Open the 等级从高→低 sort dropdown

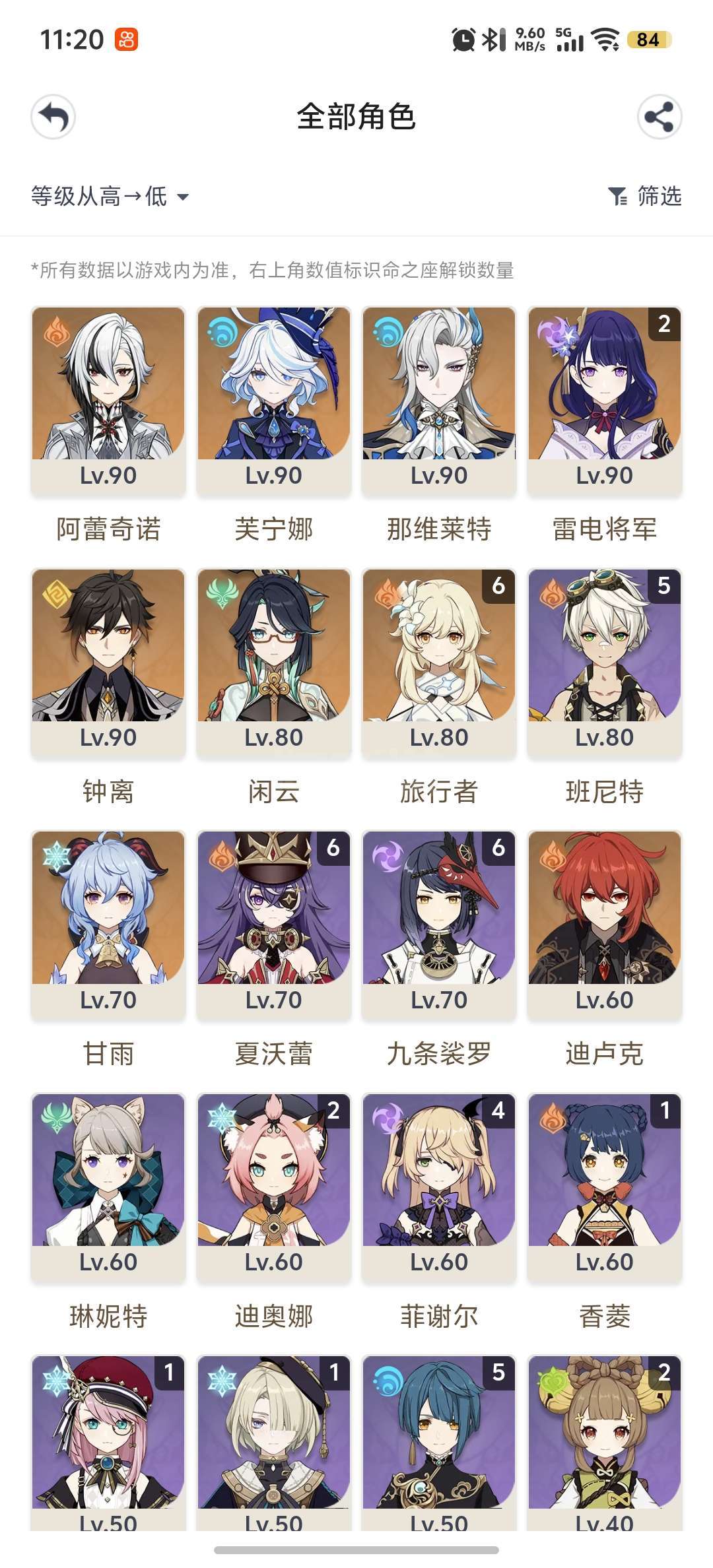pos(110,196)
